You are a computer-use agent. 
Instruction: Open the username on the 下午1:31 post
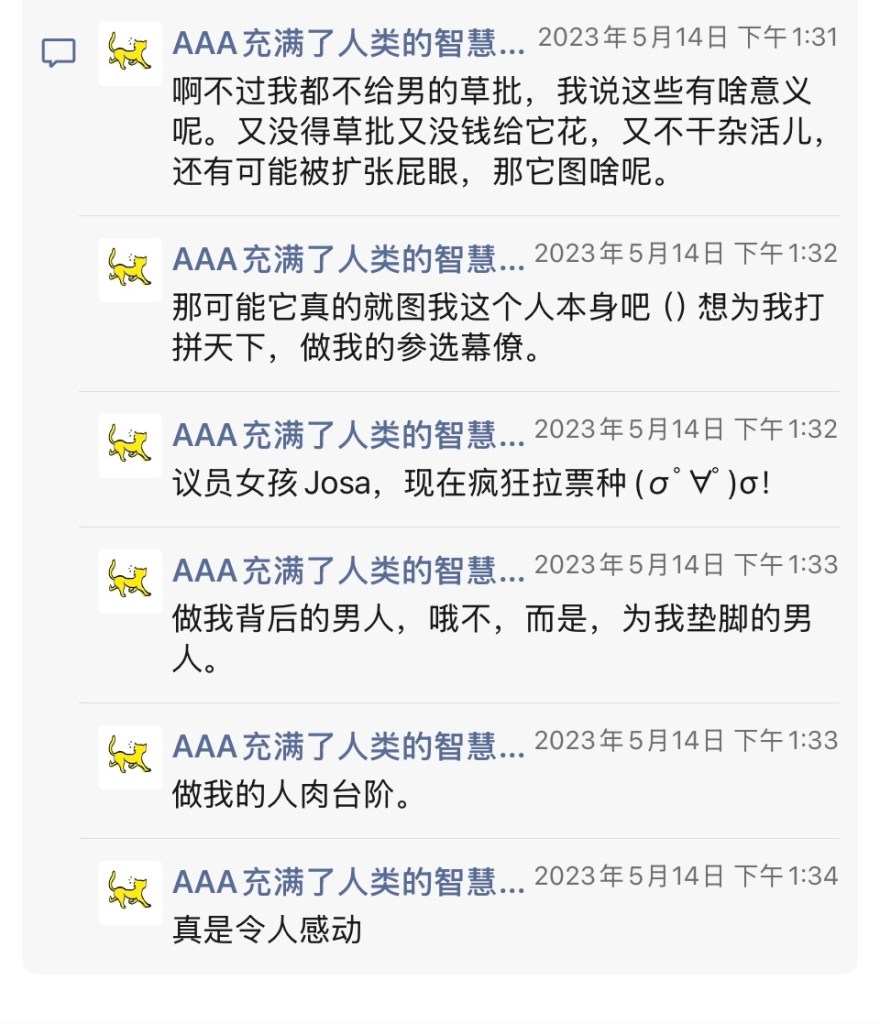point(348,42)
